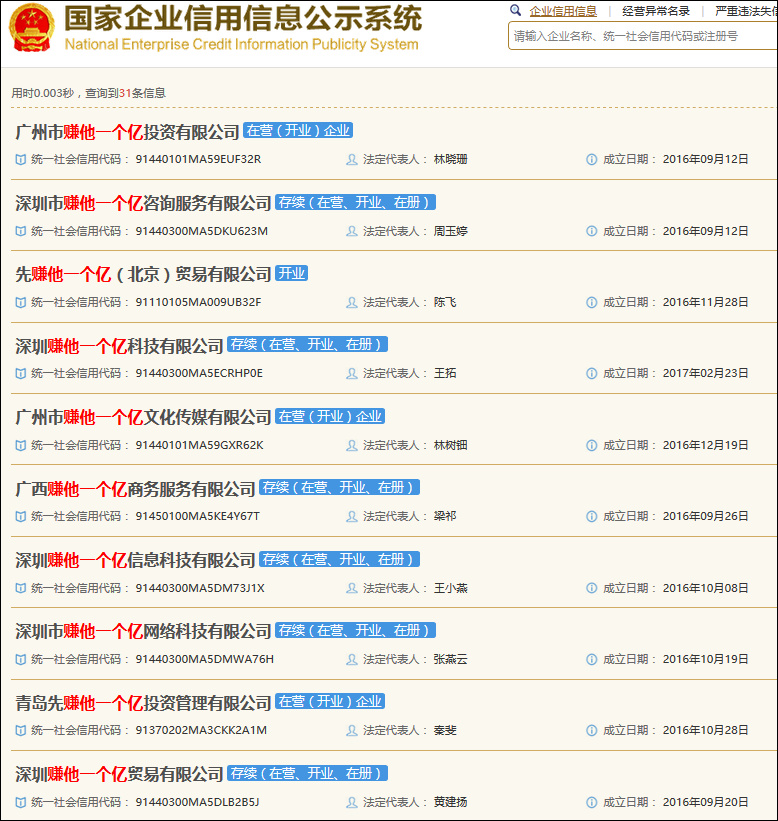View 深圳赚他一个亿信息科技有限公司 details

[136, 560]
